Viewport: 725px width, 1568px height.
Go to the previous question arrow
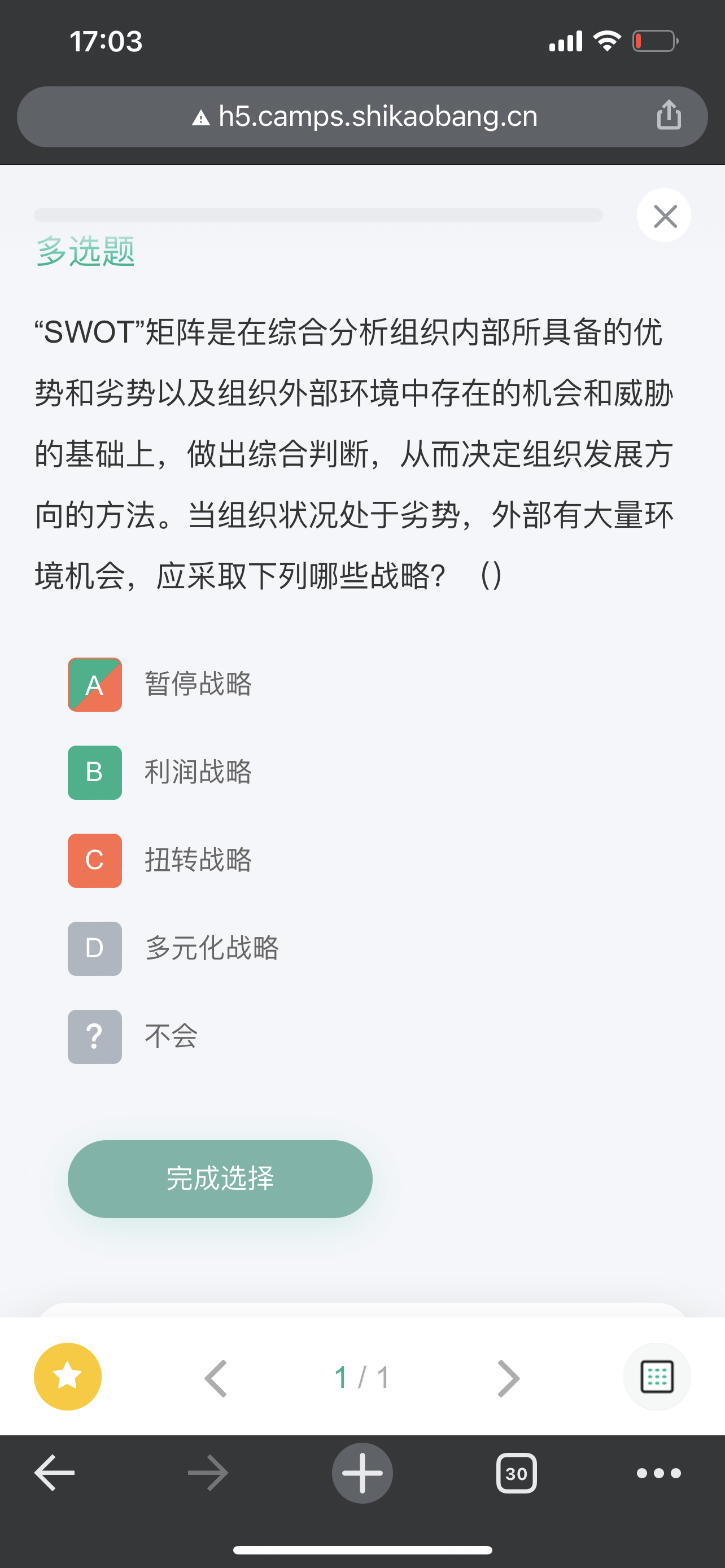(216, 1377)
